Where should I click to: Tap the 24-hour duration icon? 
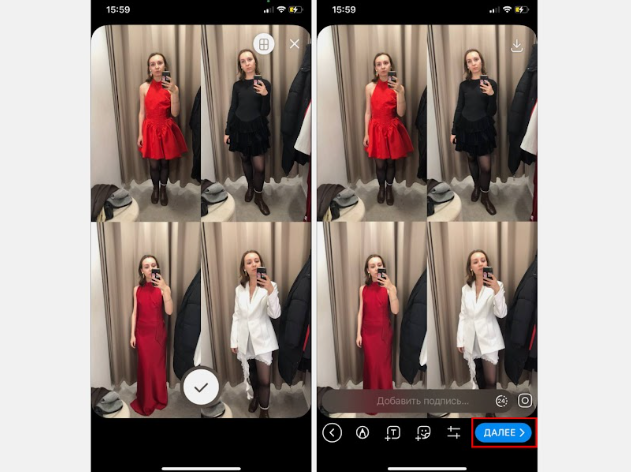(x=501, y=401)
